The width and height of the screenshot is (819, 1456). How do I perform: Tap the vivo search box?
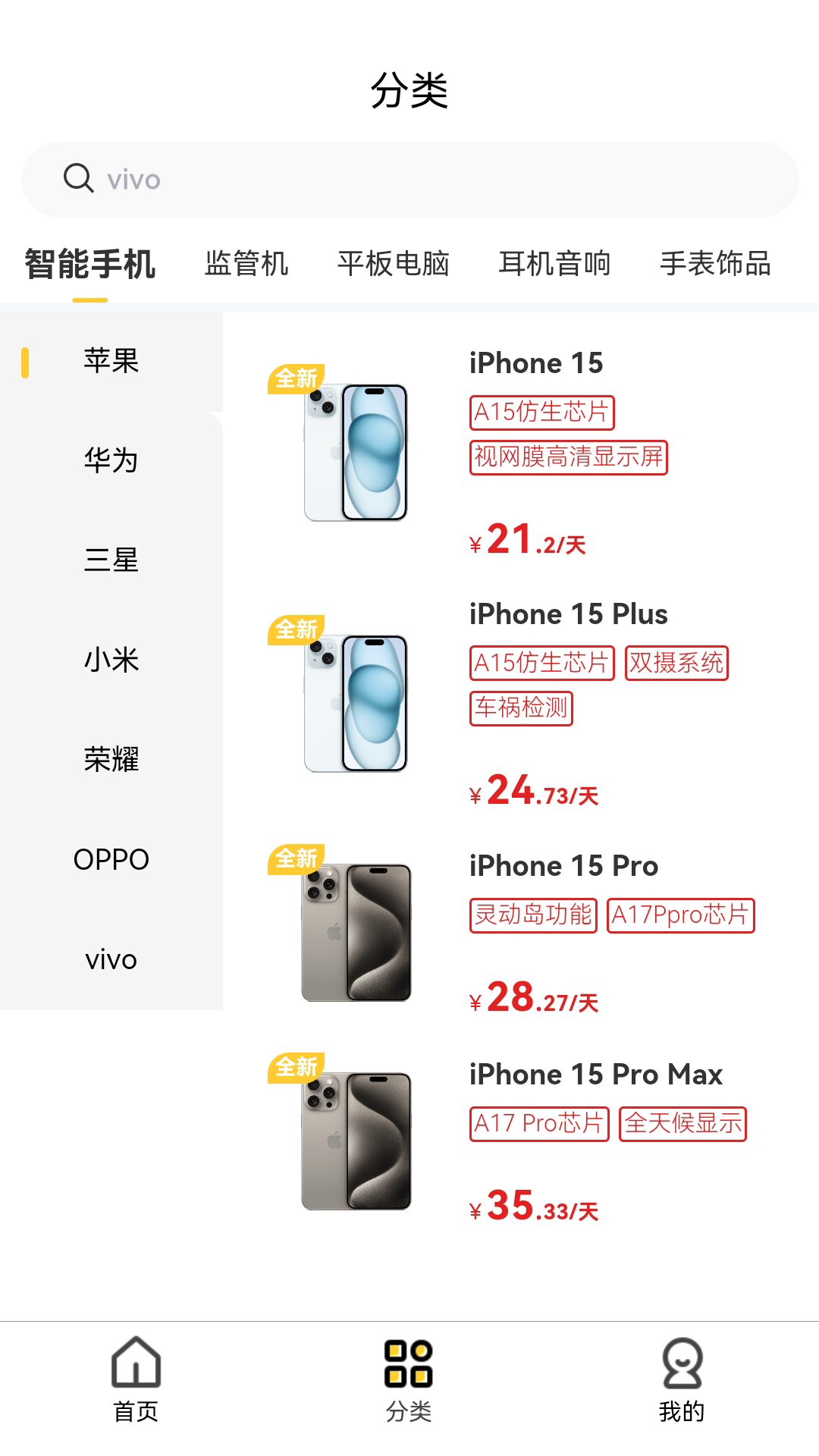tap(409, 180)
